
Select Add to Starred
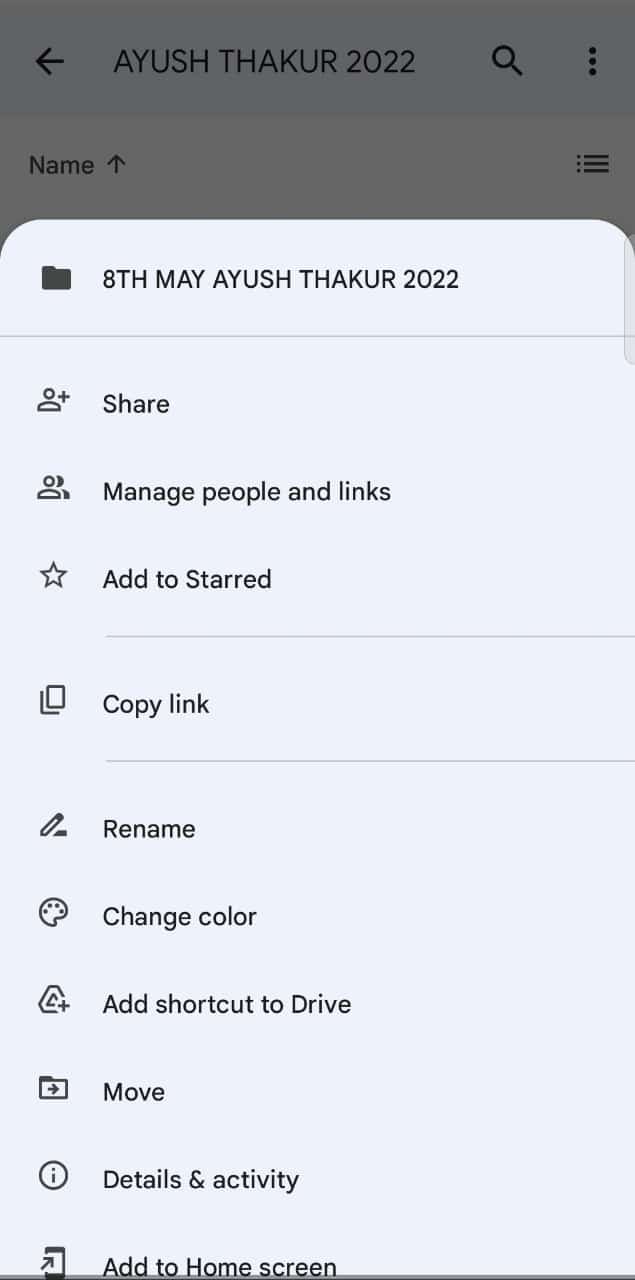coord(317,579)
